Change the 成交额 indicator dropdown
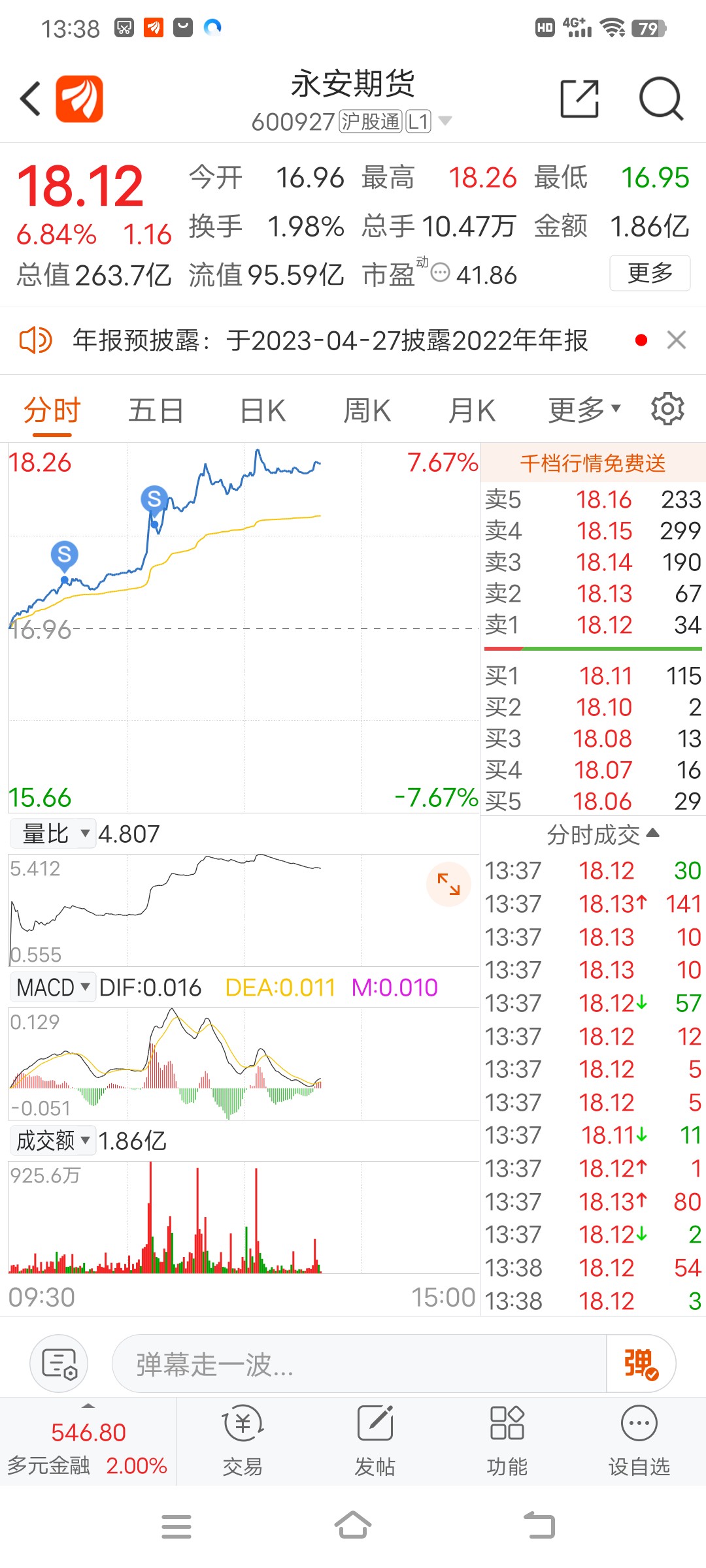The image size is (706, 1568). [x=54, y=1141]
